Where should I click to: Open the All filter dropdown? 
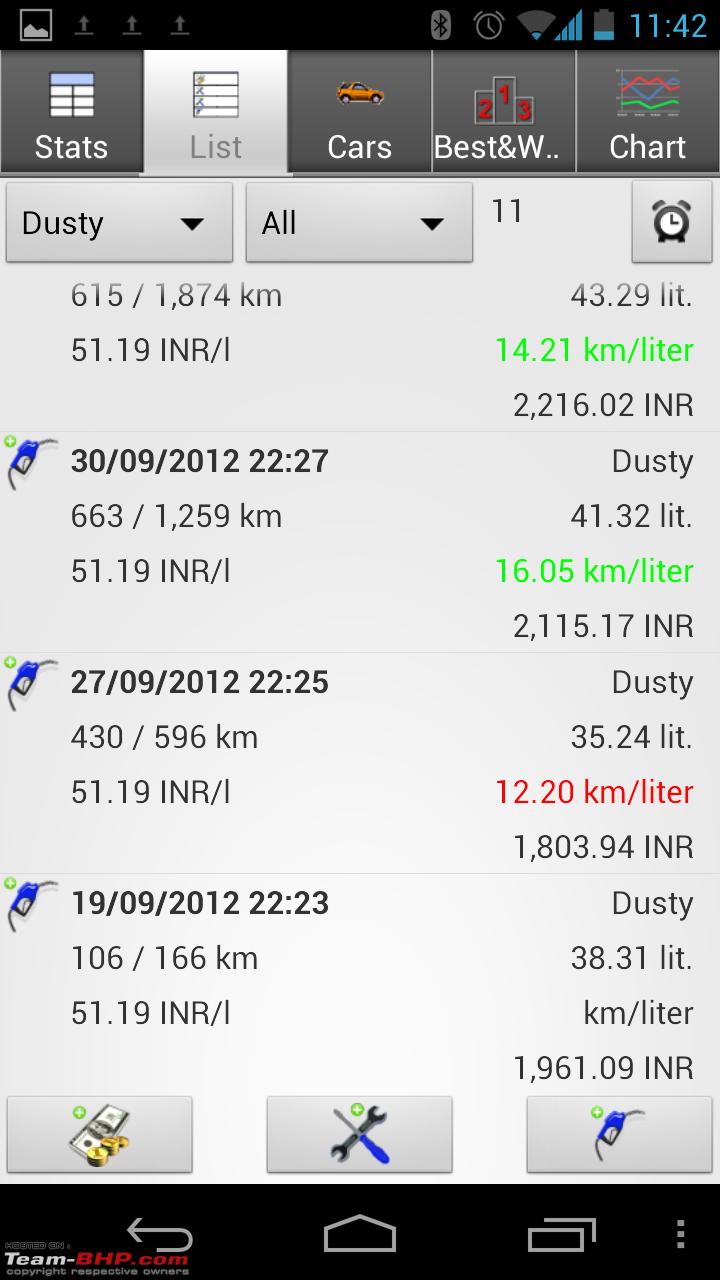click(359, 222)
